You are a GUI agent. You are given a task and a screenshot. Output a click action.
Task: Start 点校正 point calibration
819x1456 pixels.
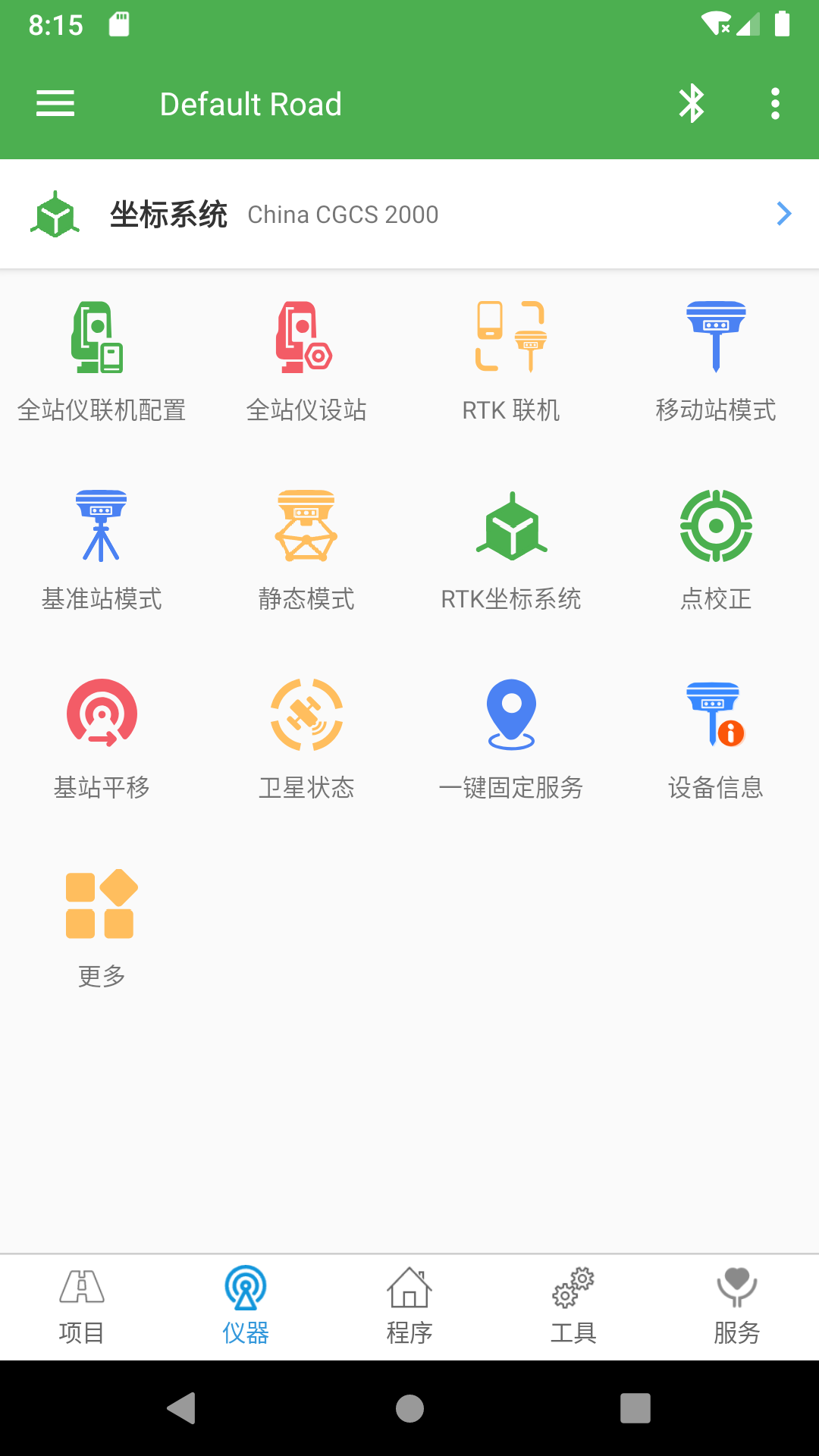click(x=715, y=546)
